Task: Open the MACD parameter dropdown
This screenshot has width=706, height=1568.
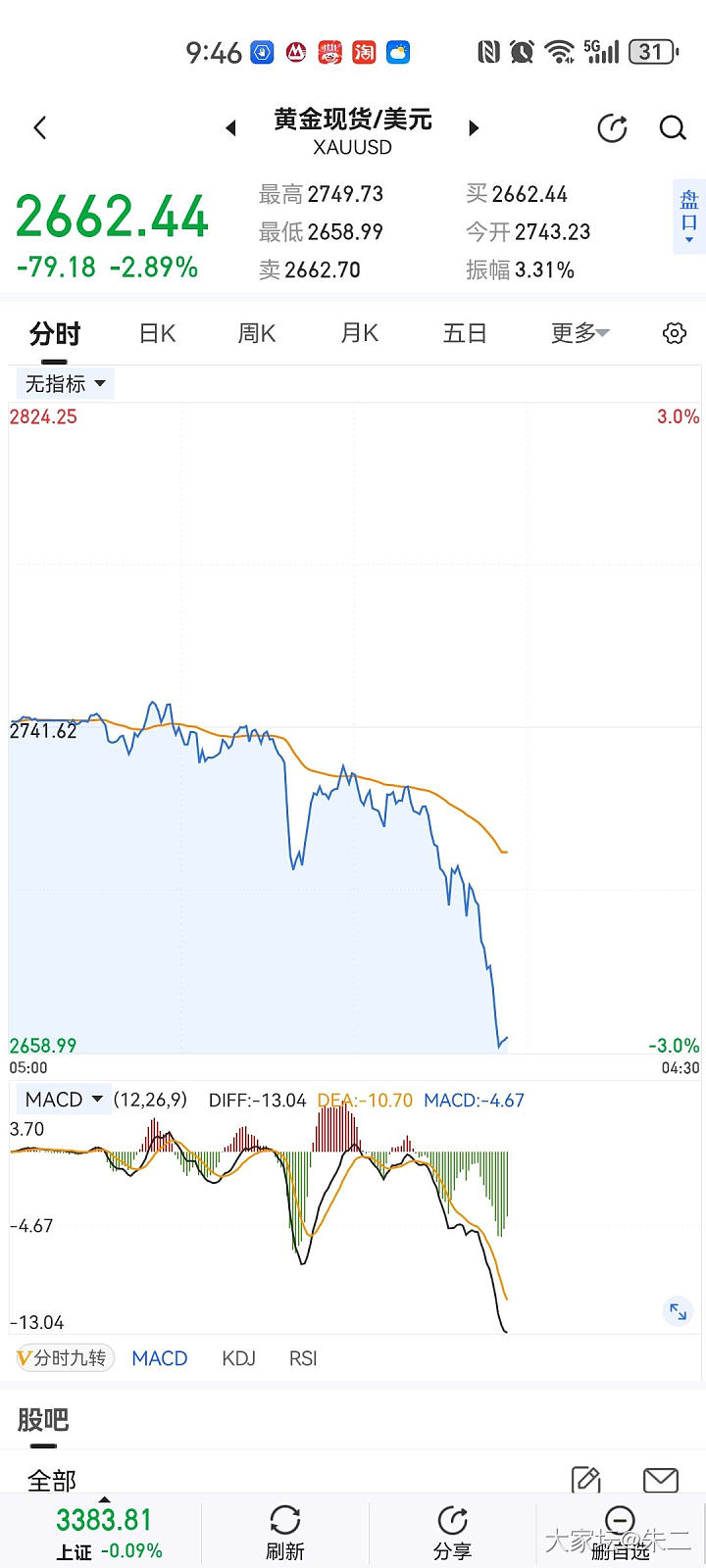Action: [65, 1100]
